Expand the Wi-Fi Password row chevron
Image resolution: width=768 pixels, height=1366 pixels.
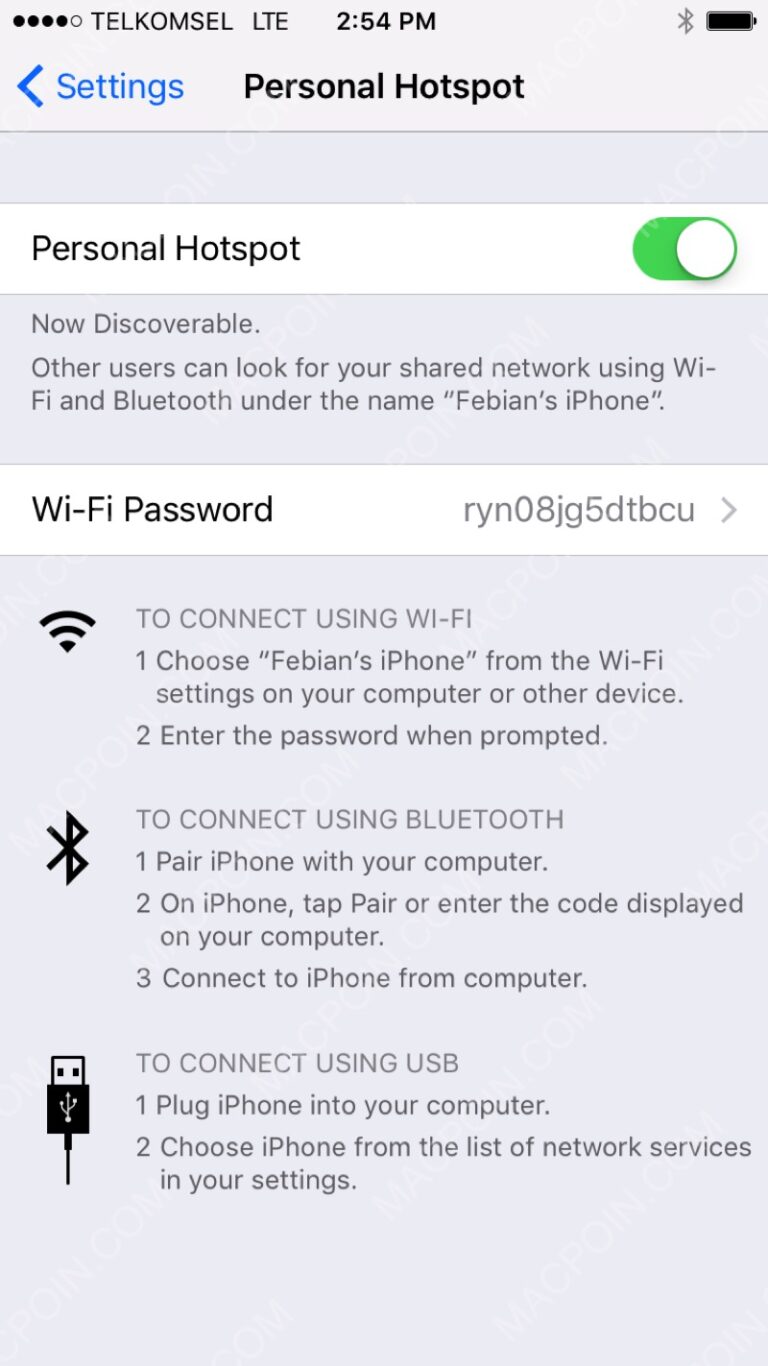730,510
